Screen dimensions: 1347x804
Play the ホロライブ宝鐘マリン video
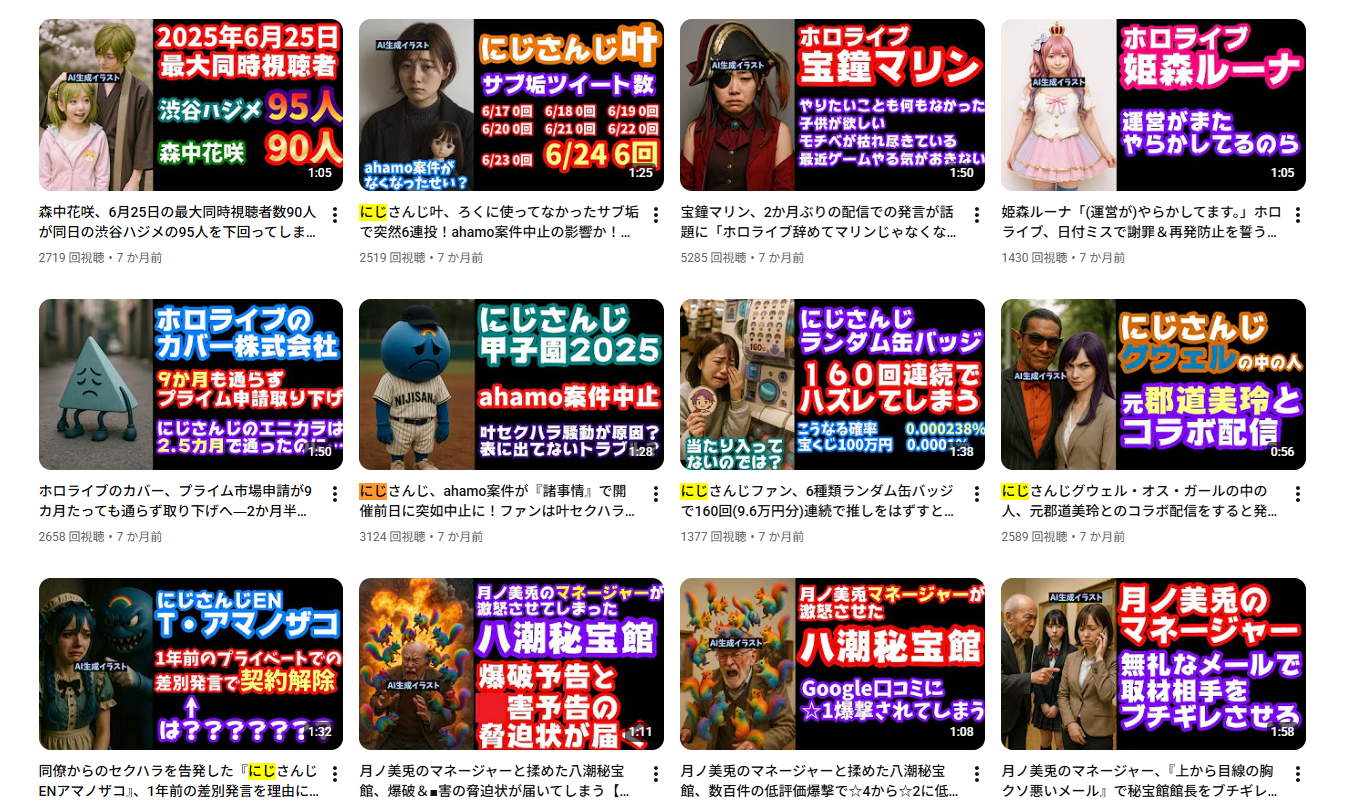[832, 105]
